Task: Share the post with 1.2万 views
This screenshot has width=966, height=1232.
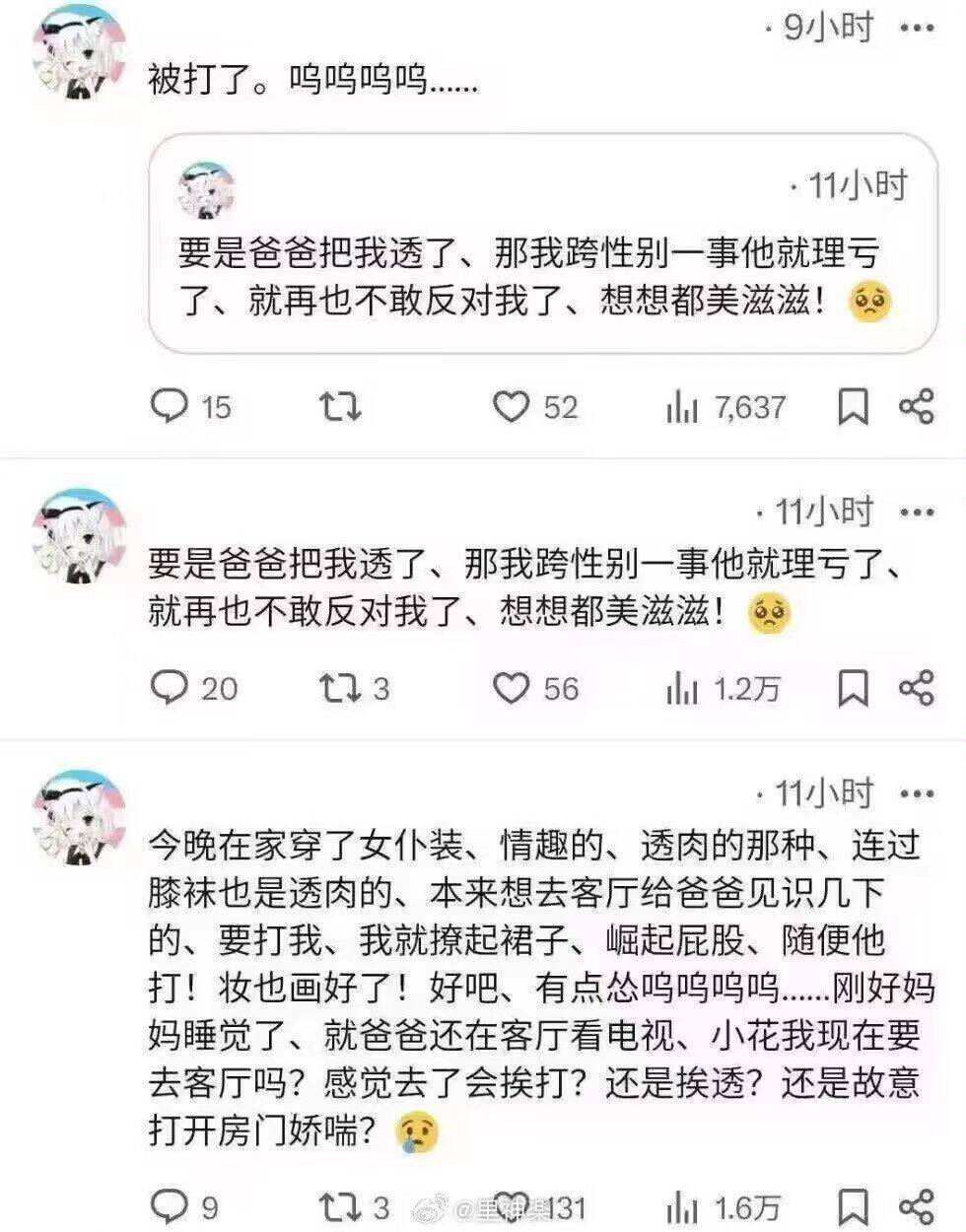Action: [x=917, y=688]
